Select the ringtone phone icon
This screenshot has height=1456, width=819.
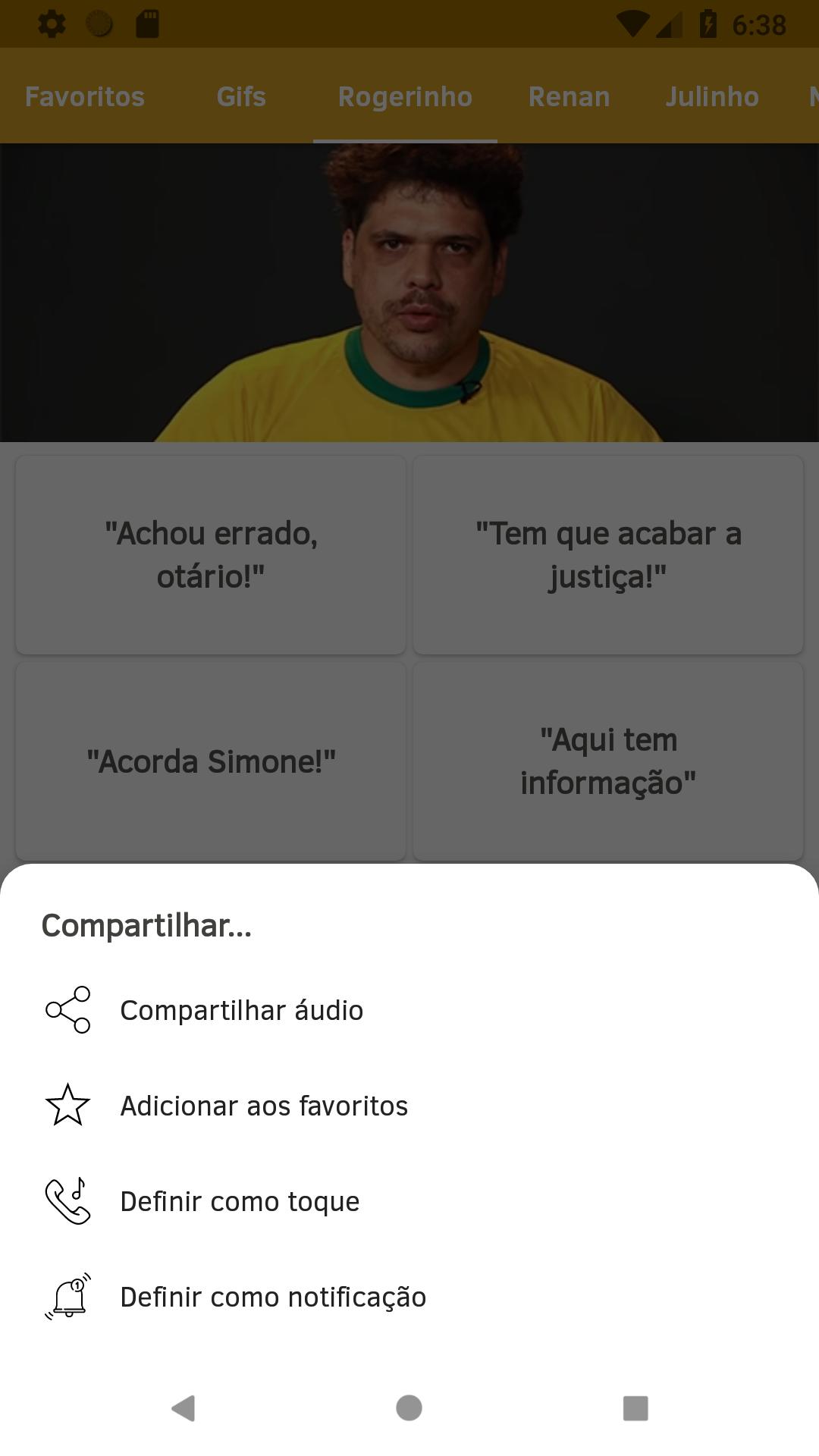(x=67, y=1200)
